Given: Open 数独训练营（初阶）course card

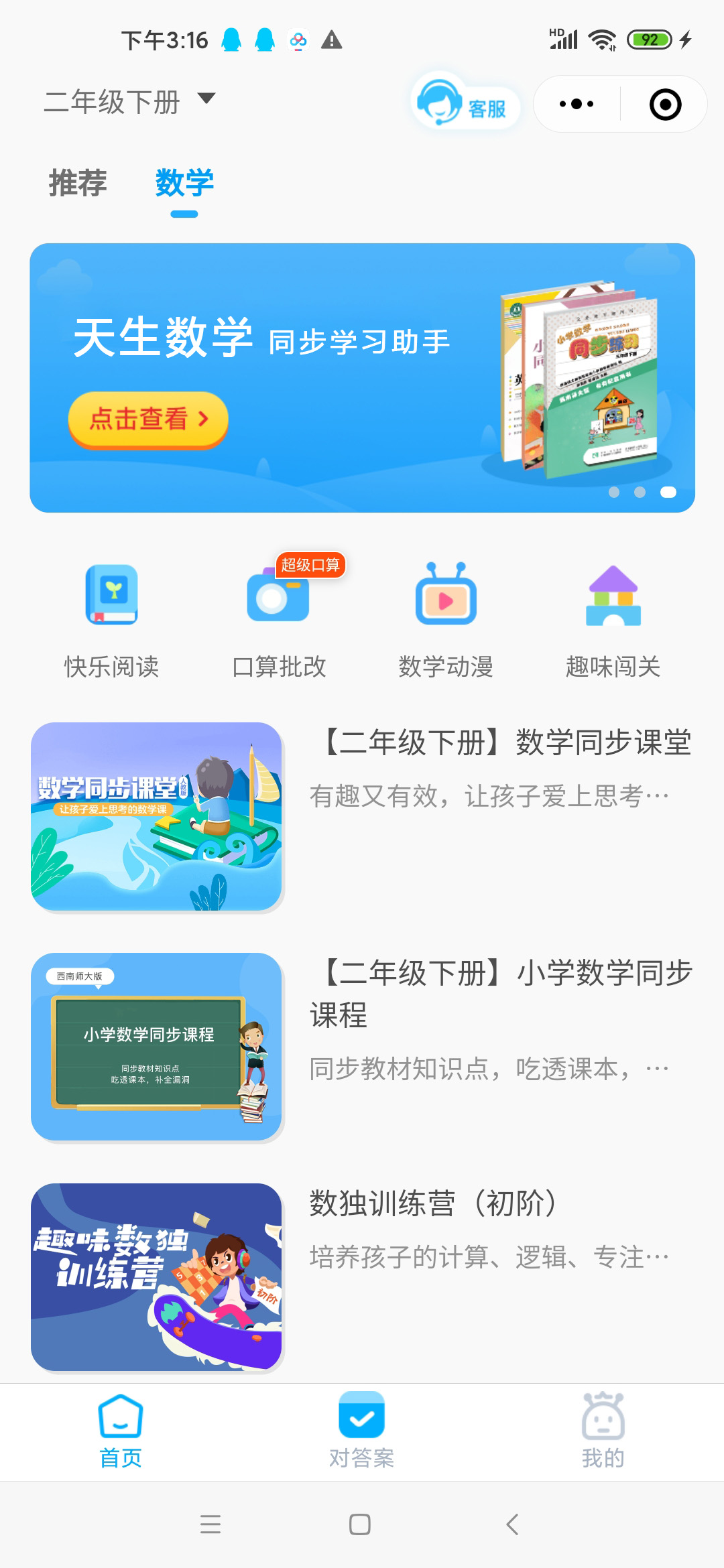Looking at the screenshot, I should [362, 1277].
